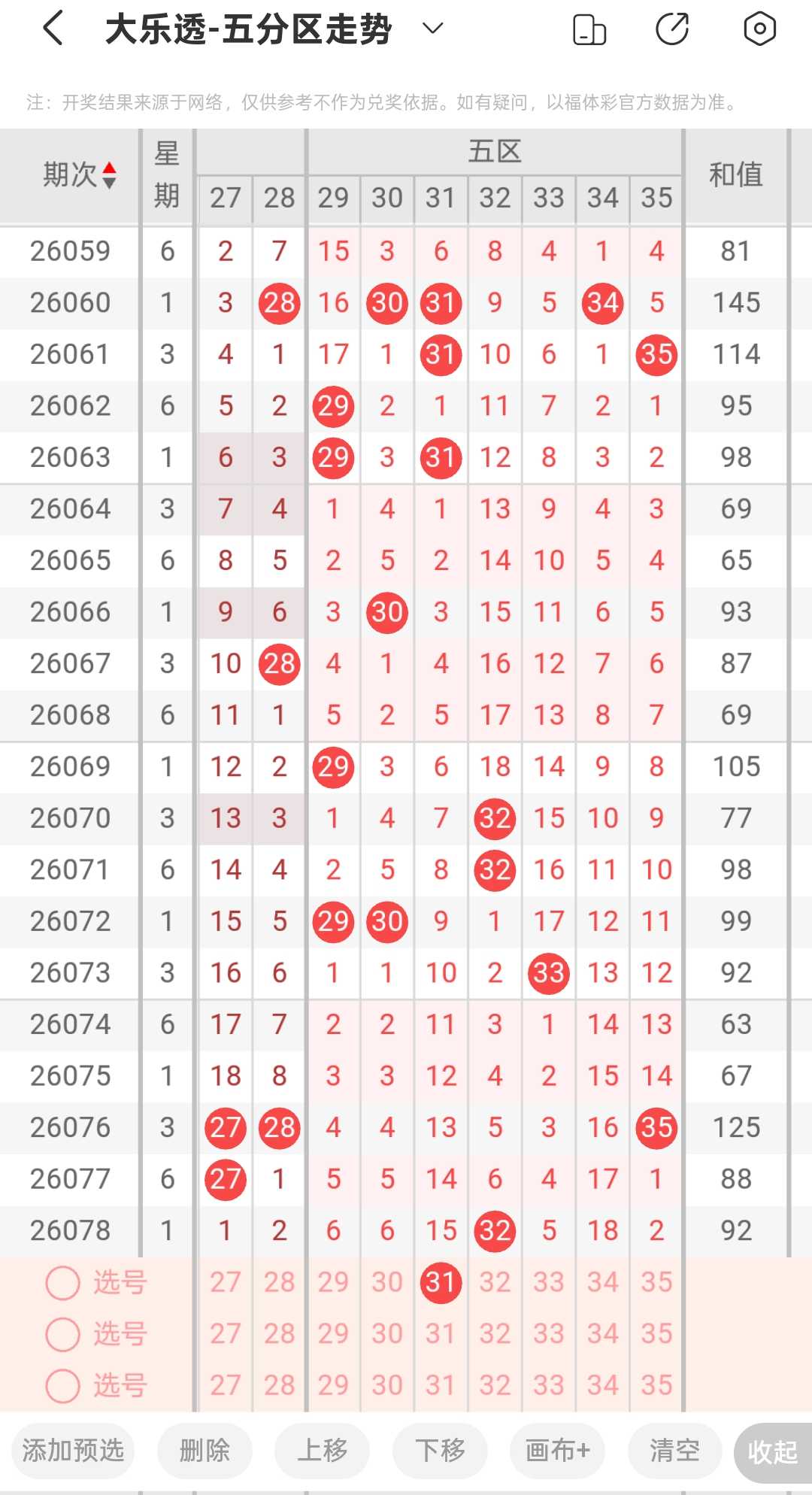The image size is (812, 1495).
Task: Select the first 选号 radio button
Action: click(63, 1283)
